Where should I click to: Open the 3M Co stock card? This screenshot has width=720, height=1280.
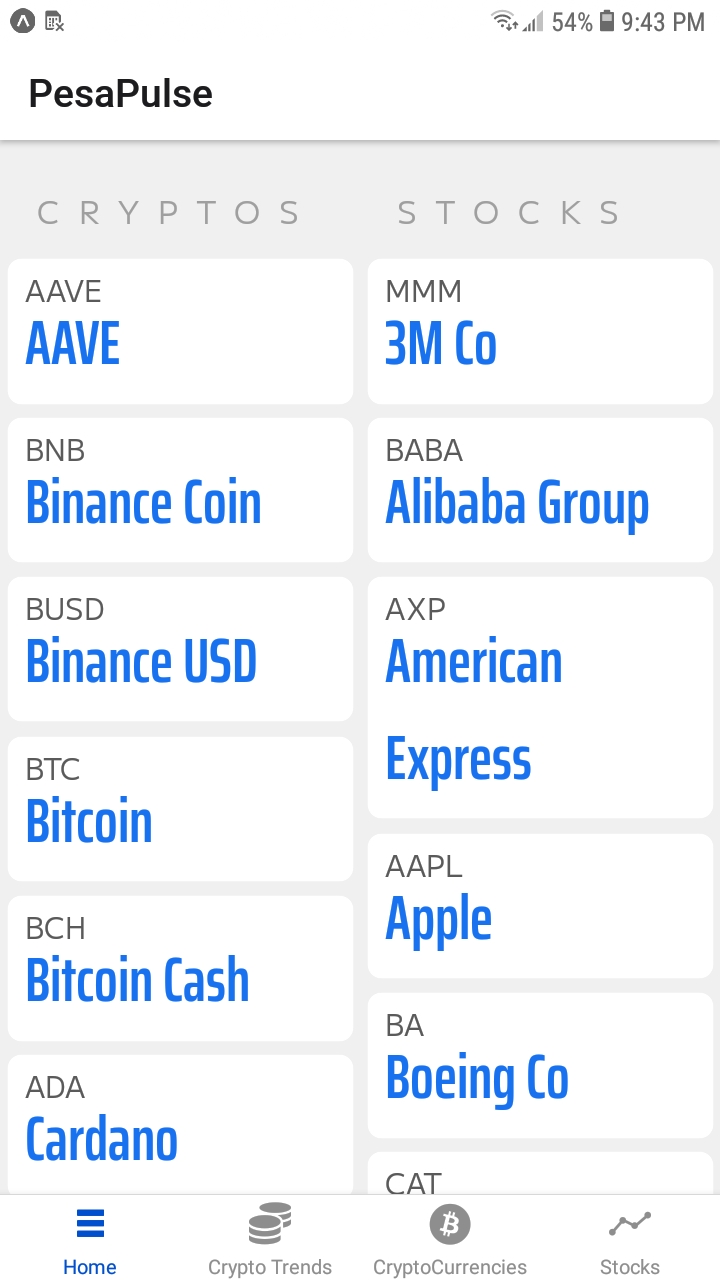click(x=540, y=331)
